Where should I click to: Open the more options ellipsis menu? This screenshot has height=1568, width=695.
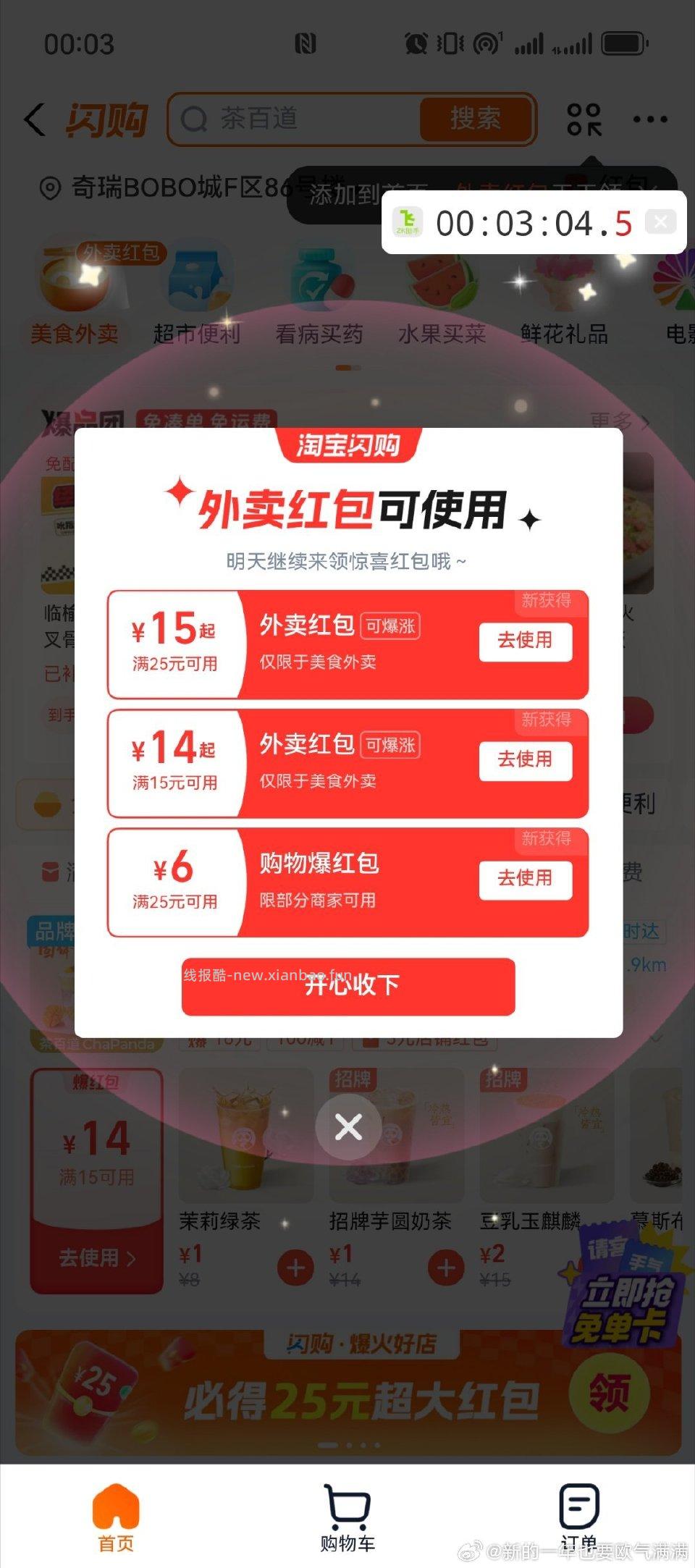click(x=649, y=119)
